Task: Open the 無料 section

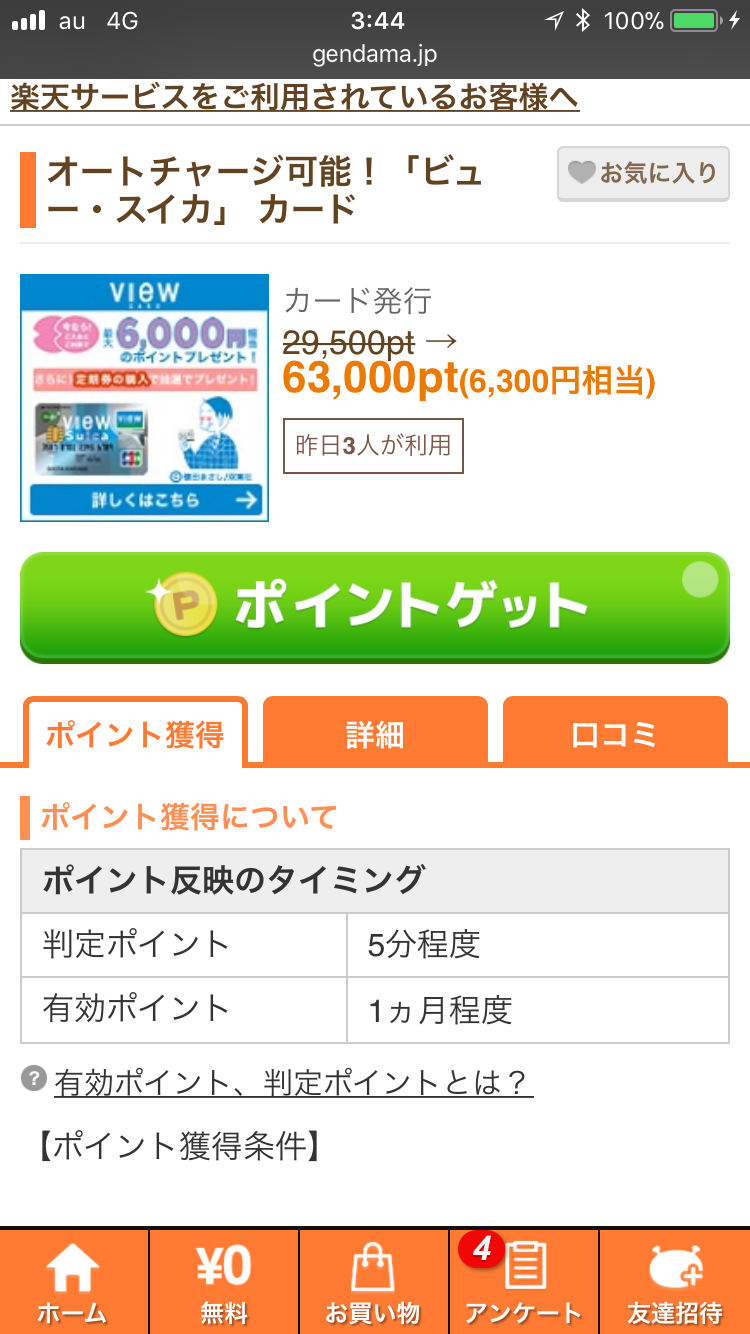Action: click(x=224, y=1283)
